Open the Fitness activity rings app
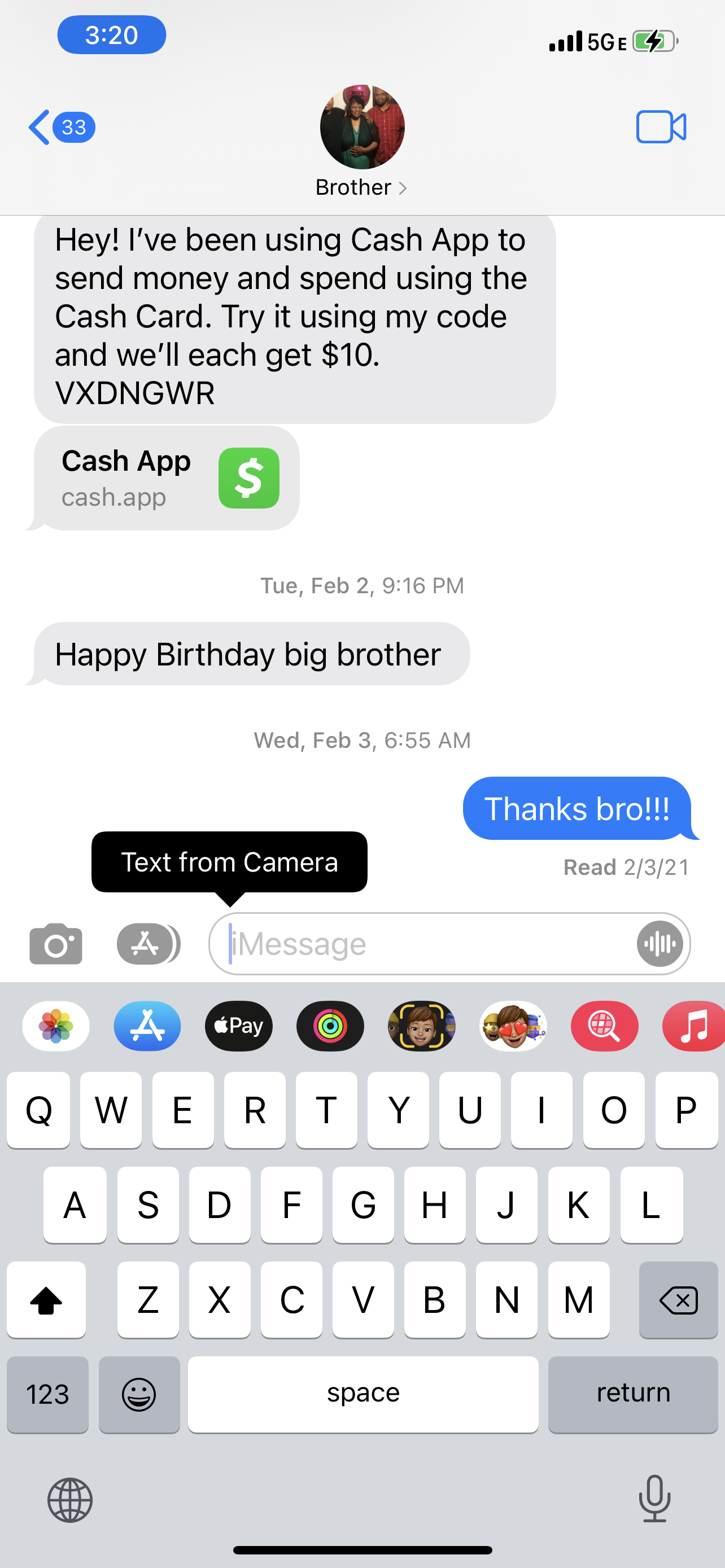This screenshot has width=725, height=1568. [330, 1026]
